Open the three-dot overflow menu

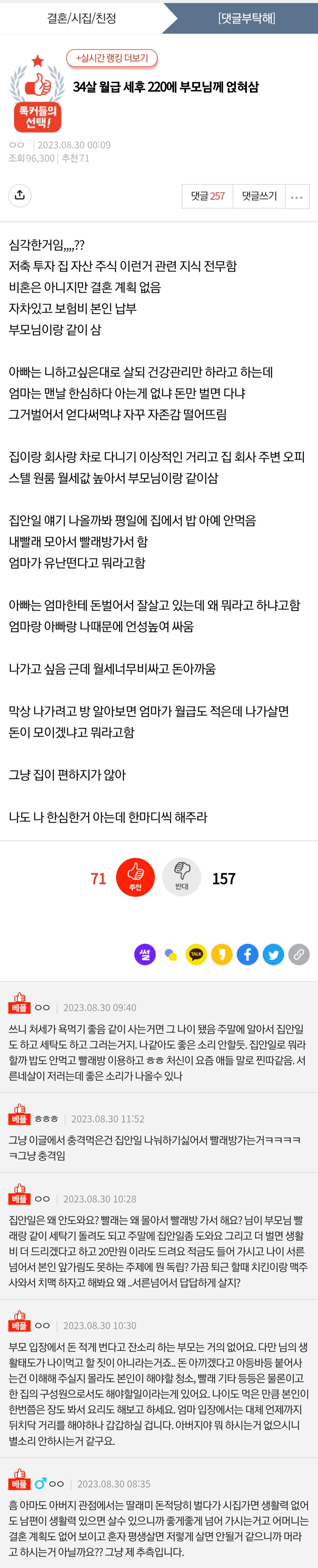tap(297, 197)
